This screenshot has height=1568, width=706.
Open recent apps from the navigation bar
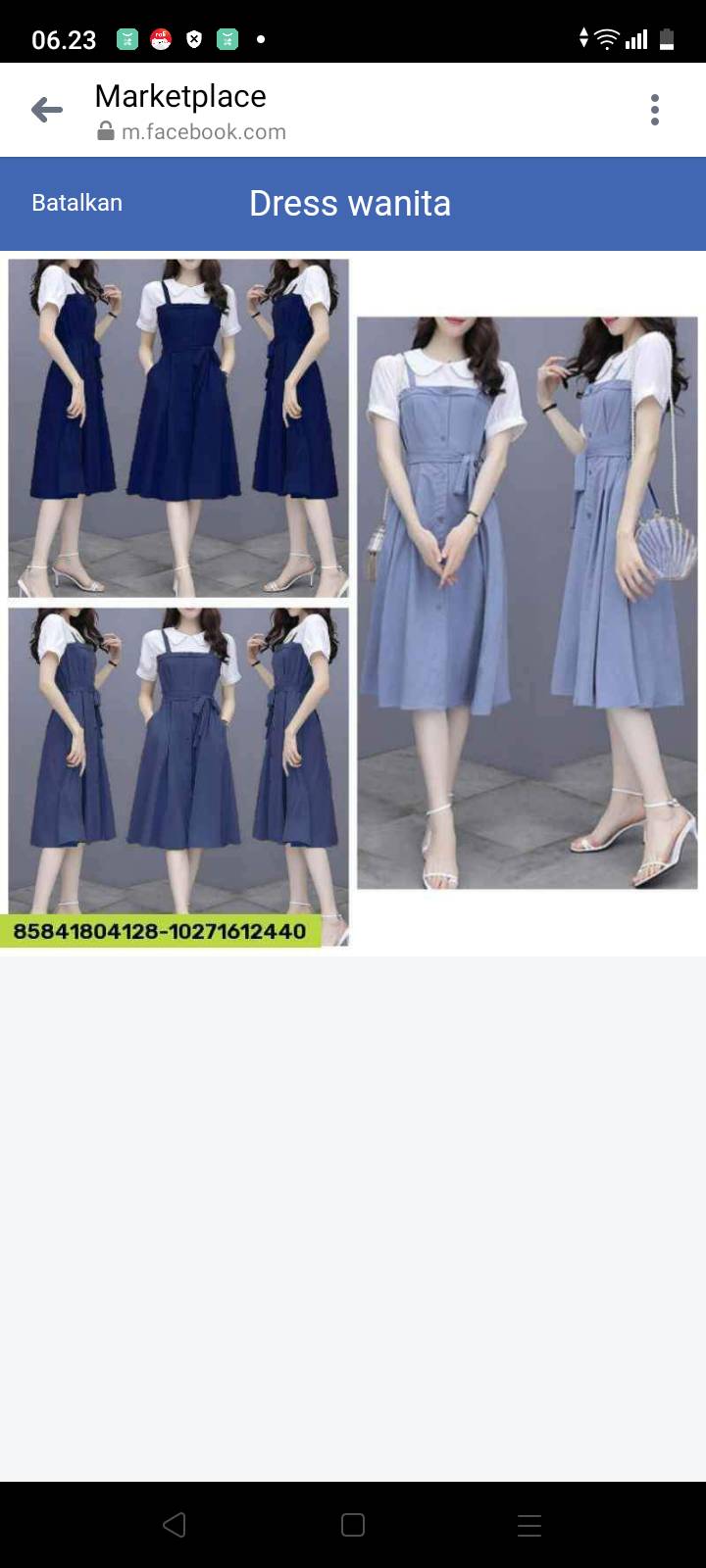[529, 1525]
